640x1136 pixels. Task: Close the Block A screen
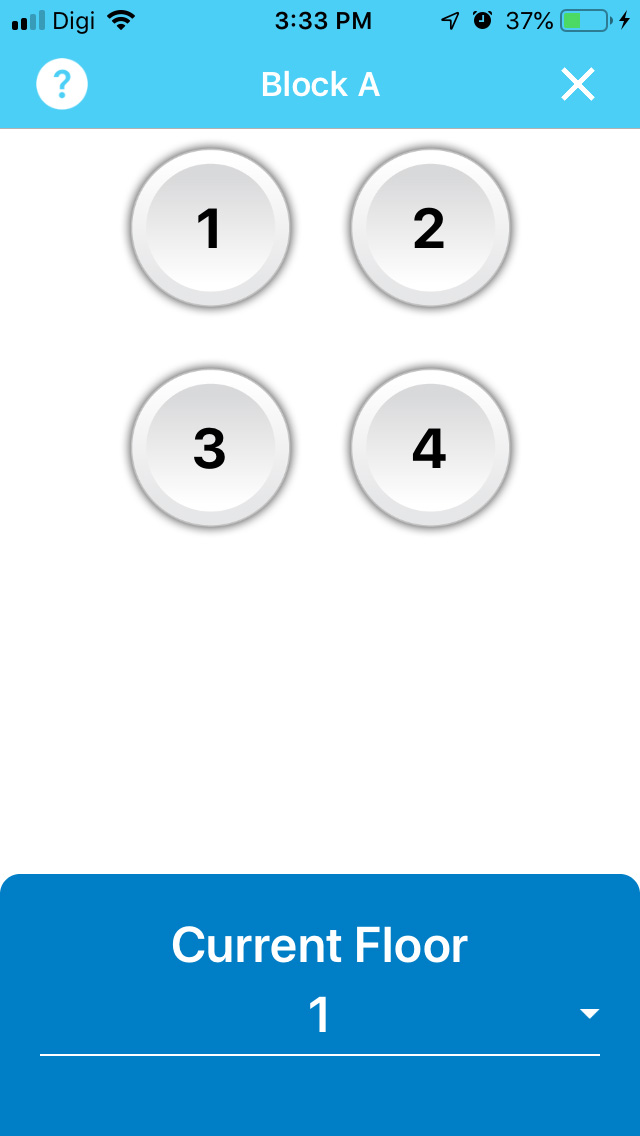(x=578, y=84)
